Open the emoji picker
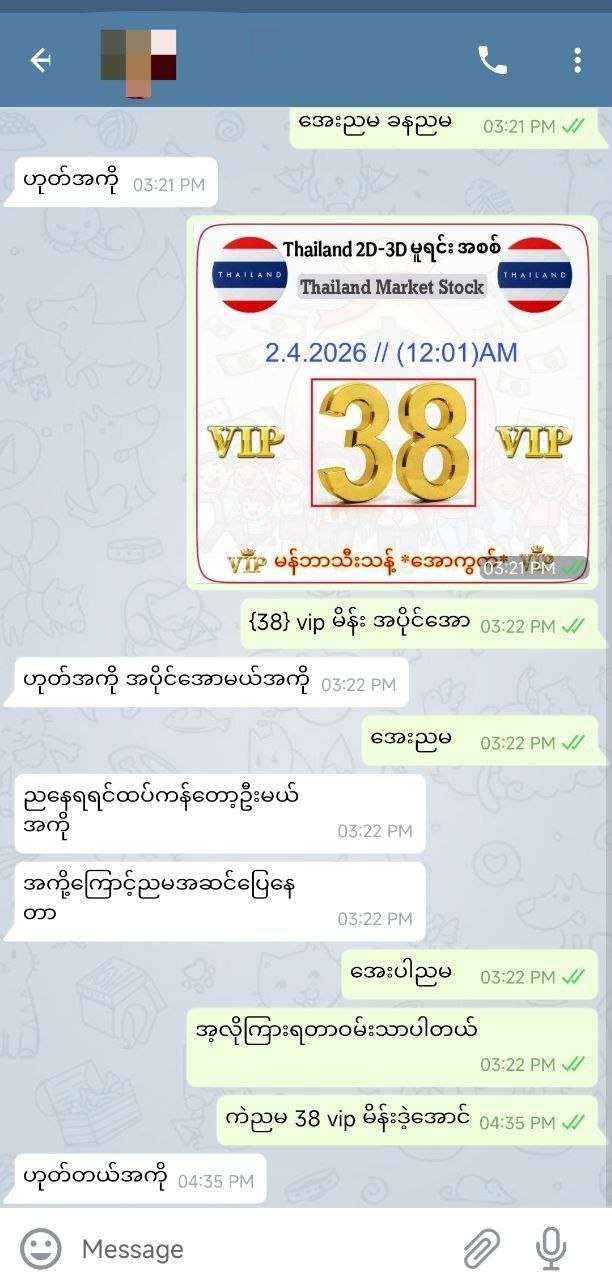612x1280 pixels. tap(41, 1248)
